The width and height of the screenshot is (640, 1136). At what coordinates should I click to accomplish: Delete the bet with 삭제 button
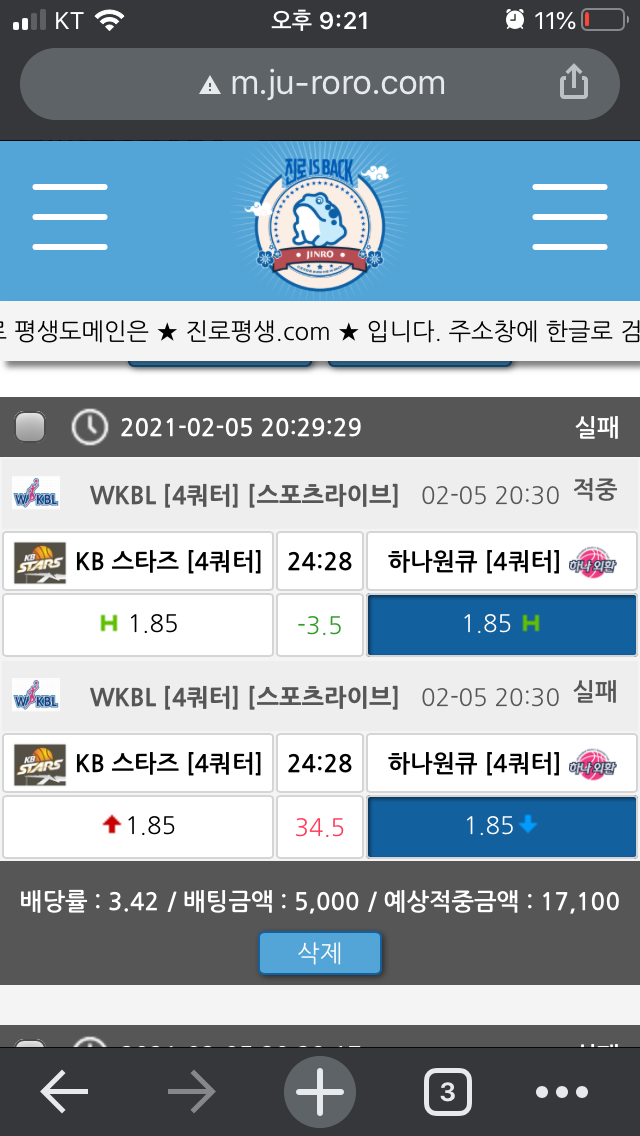click(320, 953)
